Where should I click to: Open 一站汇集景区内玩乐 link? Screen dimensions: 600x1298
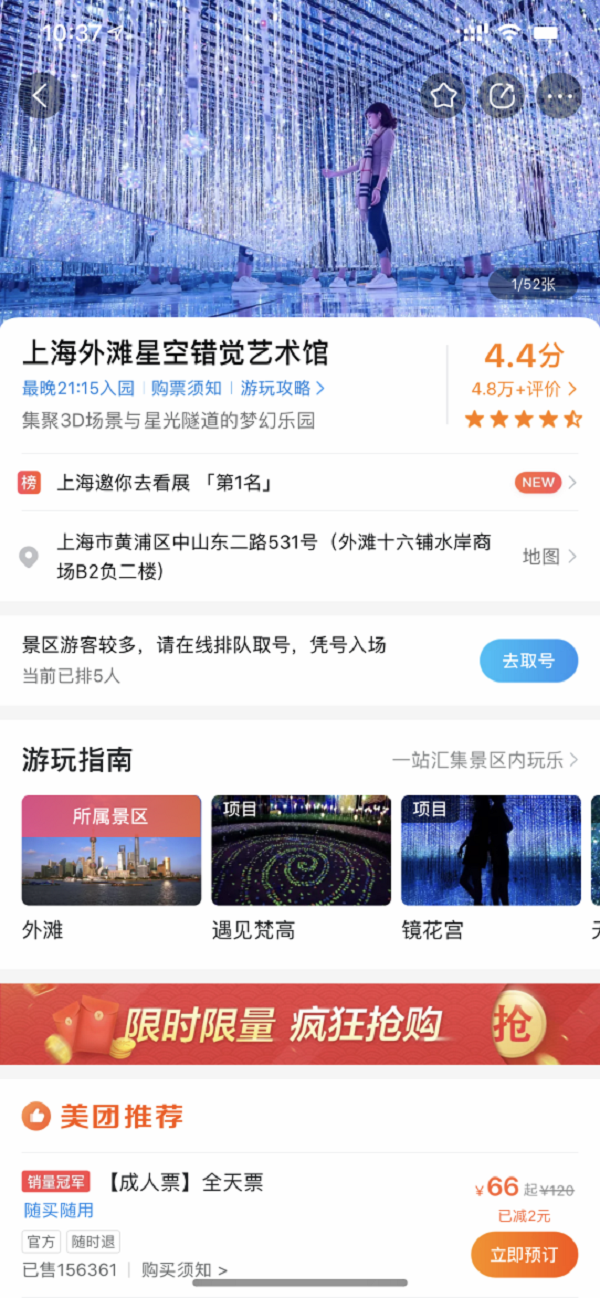(x=485, y=760)
